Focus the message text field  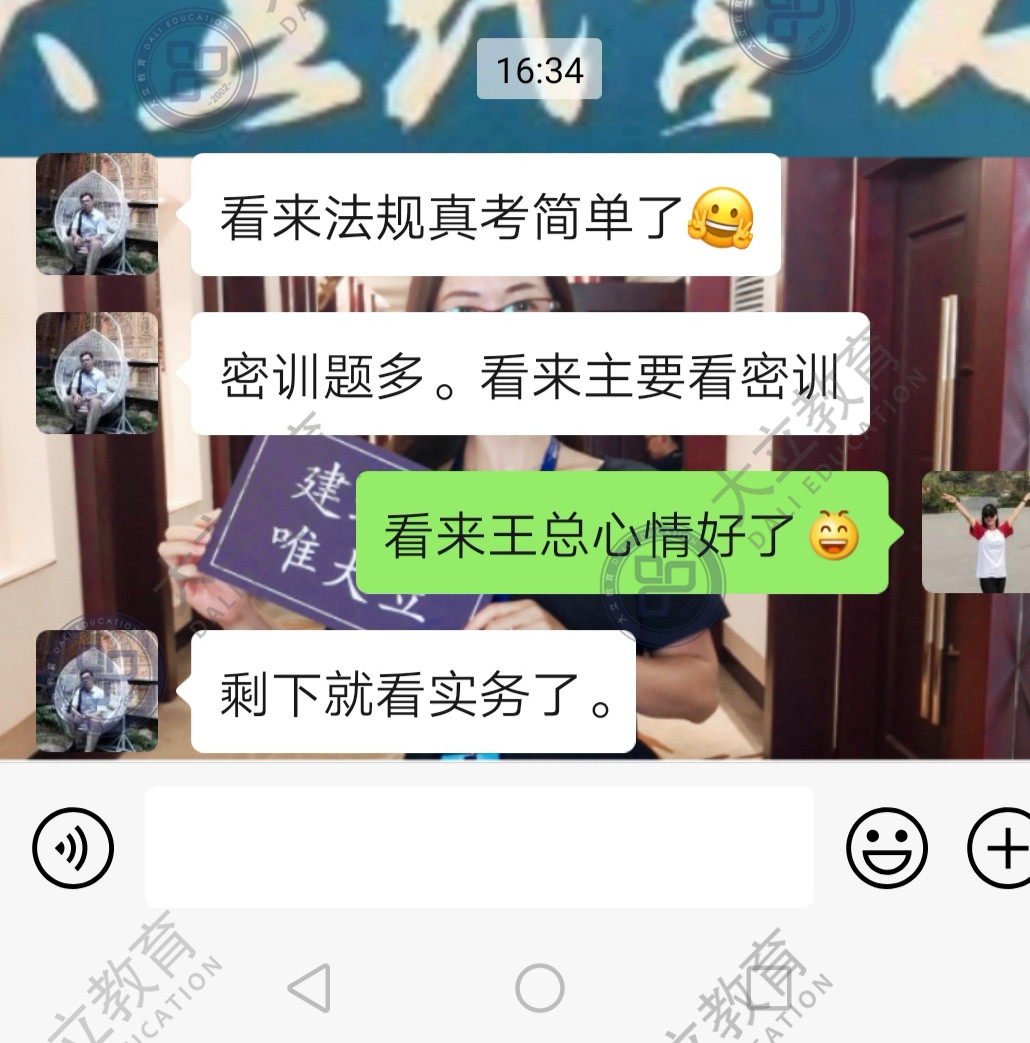click(479, 847)
